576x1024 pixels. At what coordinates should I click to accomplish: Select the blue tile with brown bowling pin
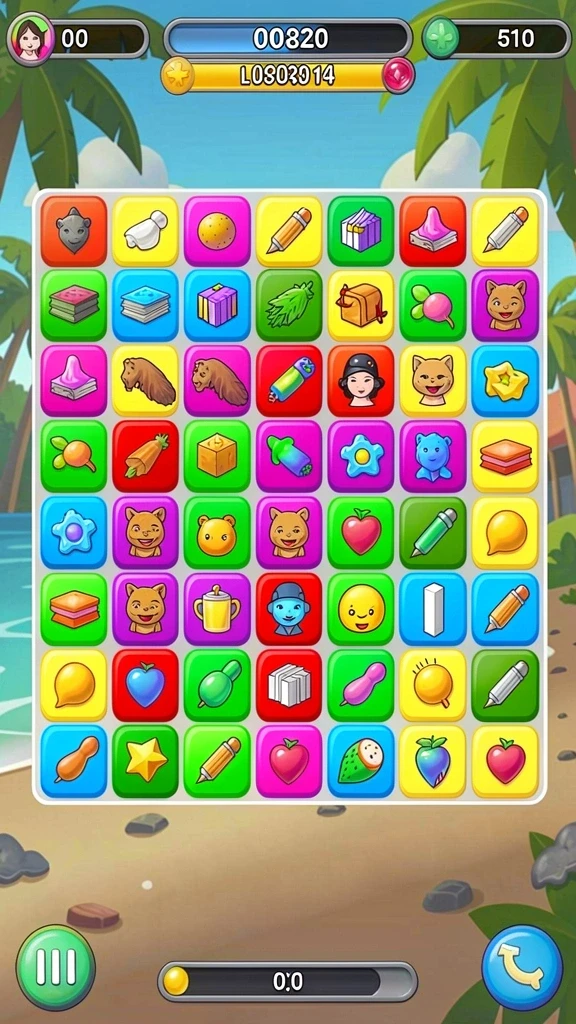[x=74, y=761]
